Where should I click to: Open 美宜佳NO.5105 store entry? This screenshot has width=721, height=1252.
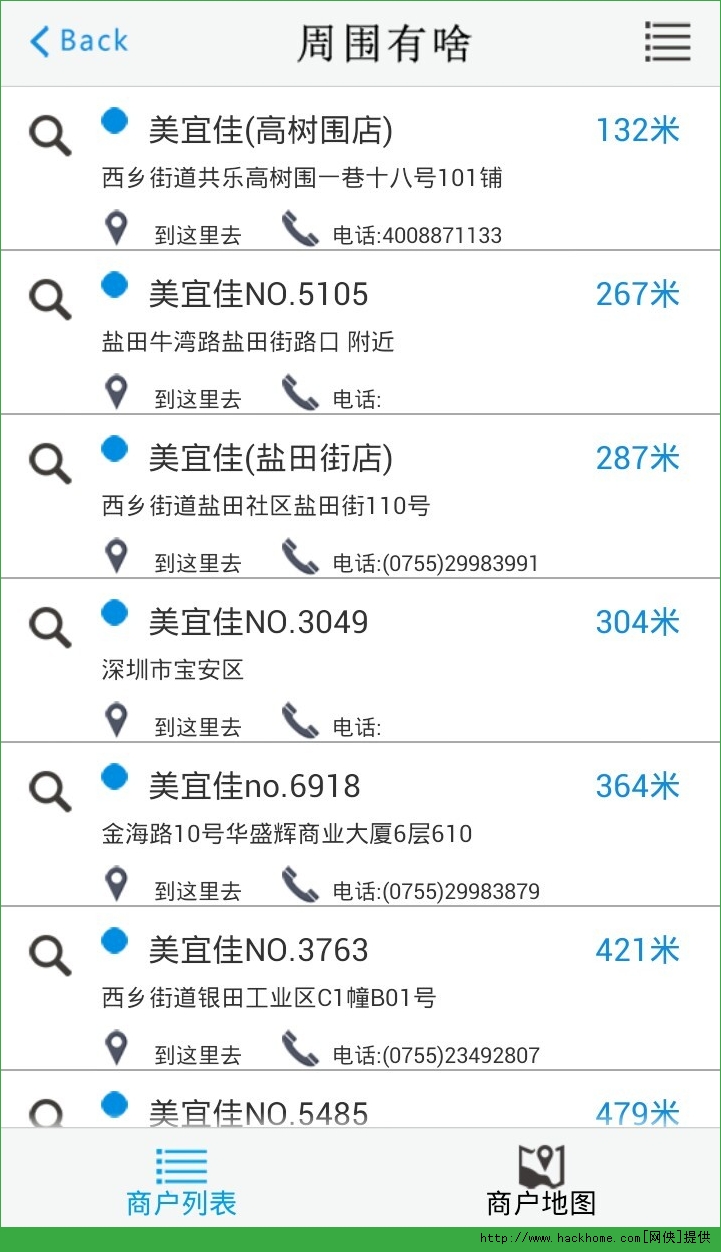click(x=258, y=294)
